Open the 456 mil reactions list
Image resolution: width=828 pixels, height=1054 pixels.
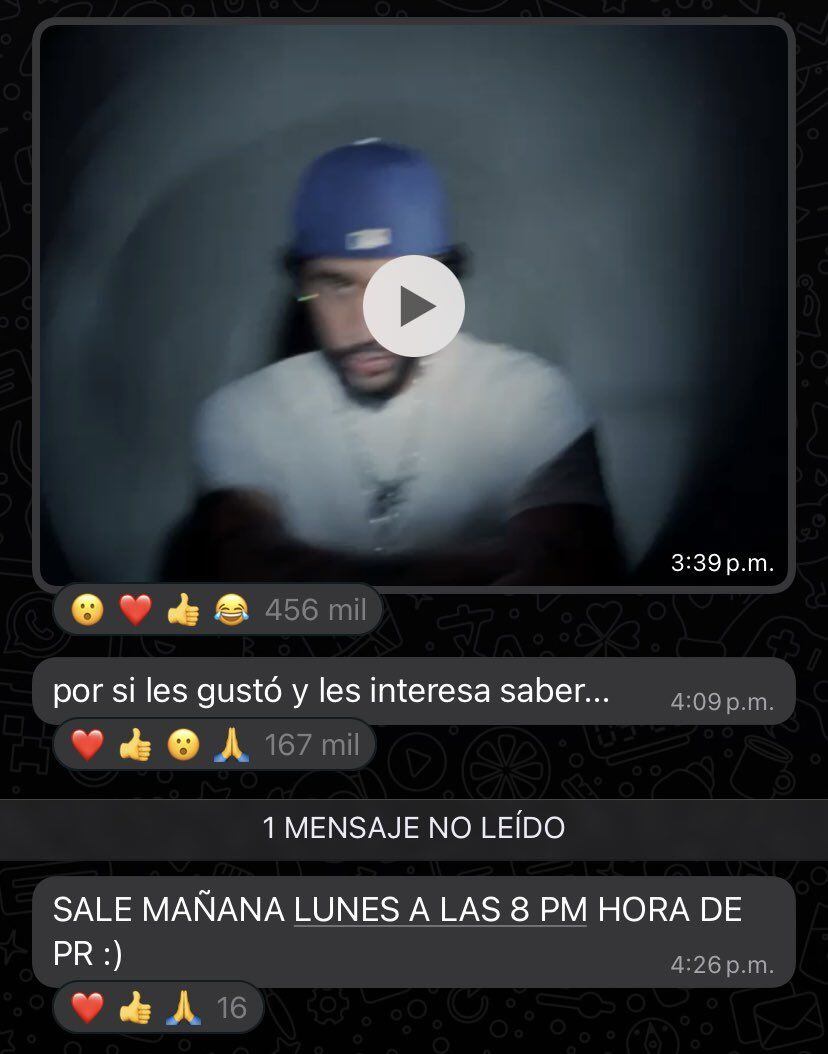tap(315, 609)
